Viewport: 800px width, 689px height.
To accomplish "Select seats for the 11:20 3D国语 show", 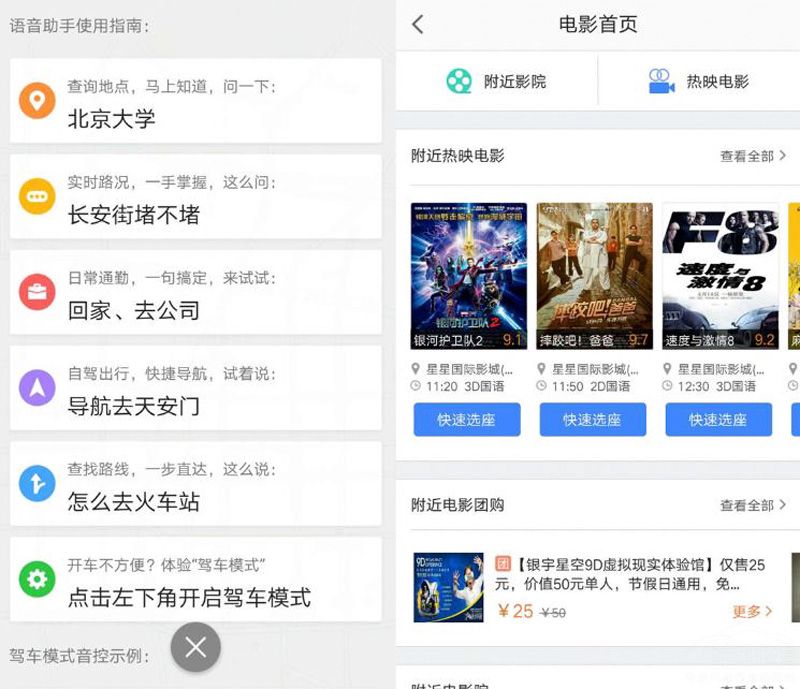I will click(467, 419).
